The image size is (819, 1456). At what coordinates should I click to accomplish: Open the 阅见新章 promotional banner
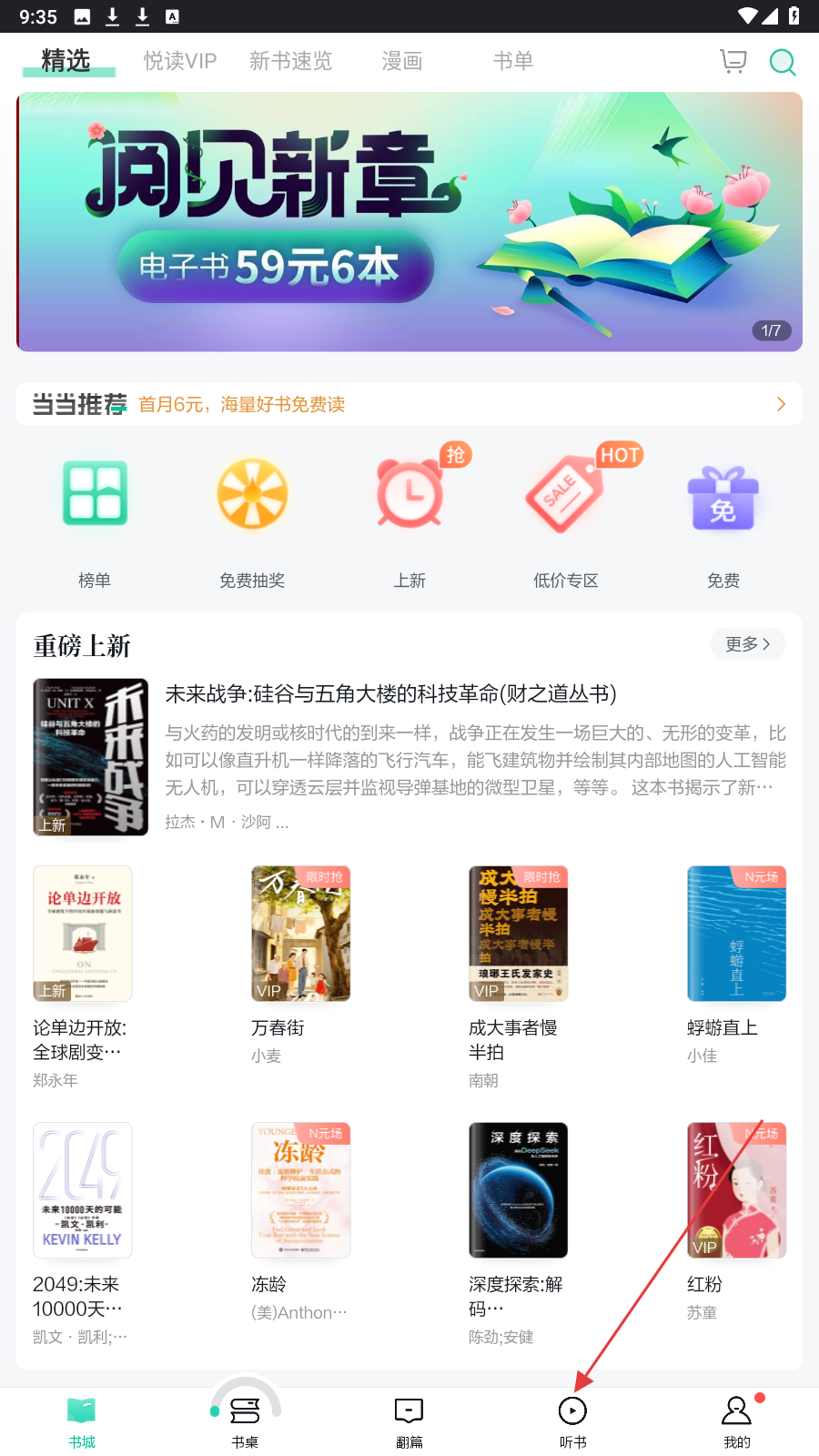(x=409, y=221)
